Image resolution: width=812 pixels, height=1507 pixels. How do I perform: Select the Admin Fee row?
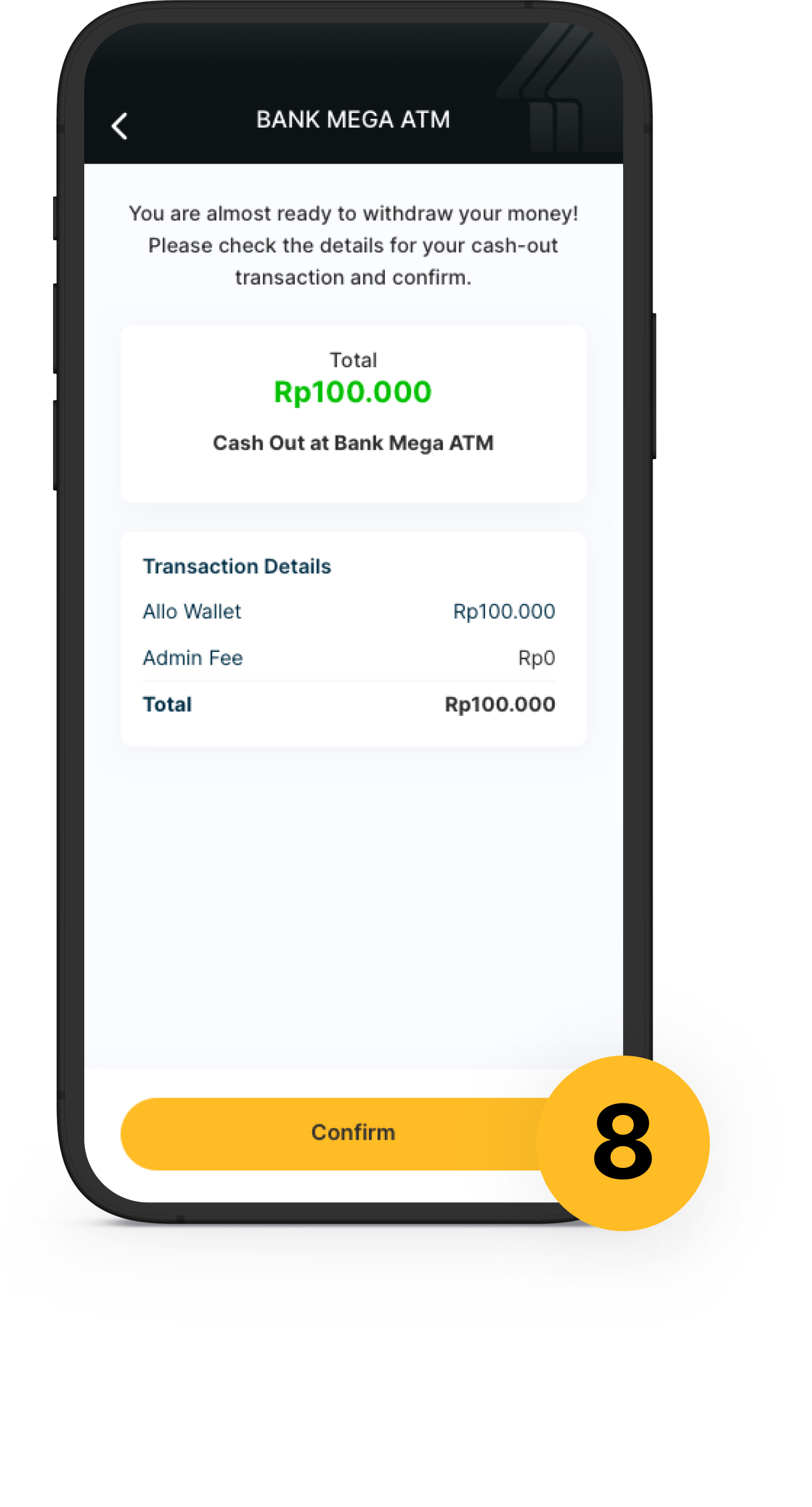[x=192, y=658]
